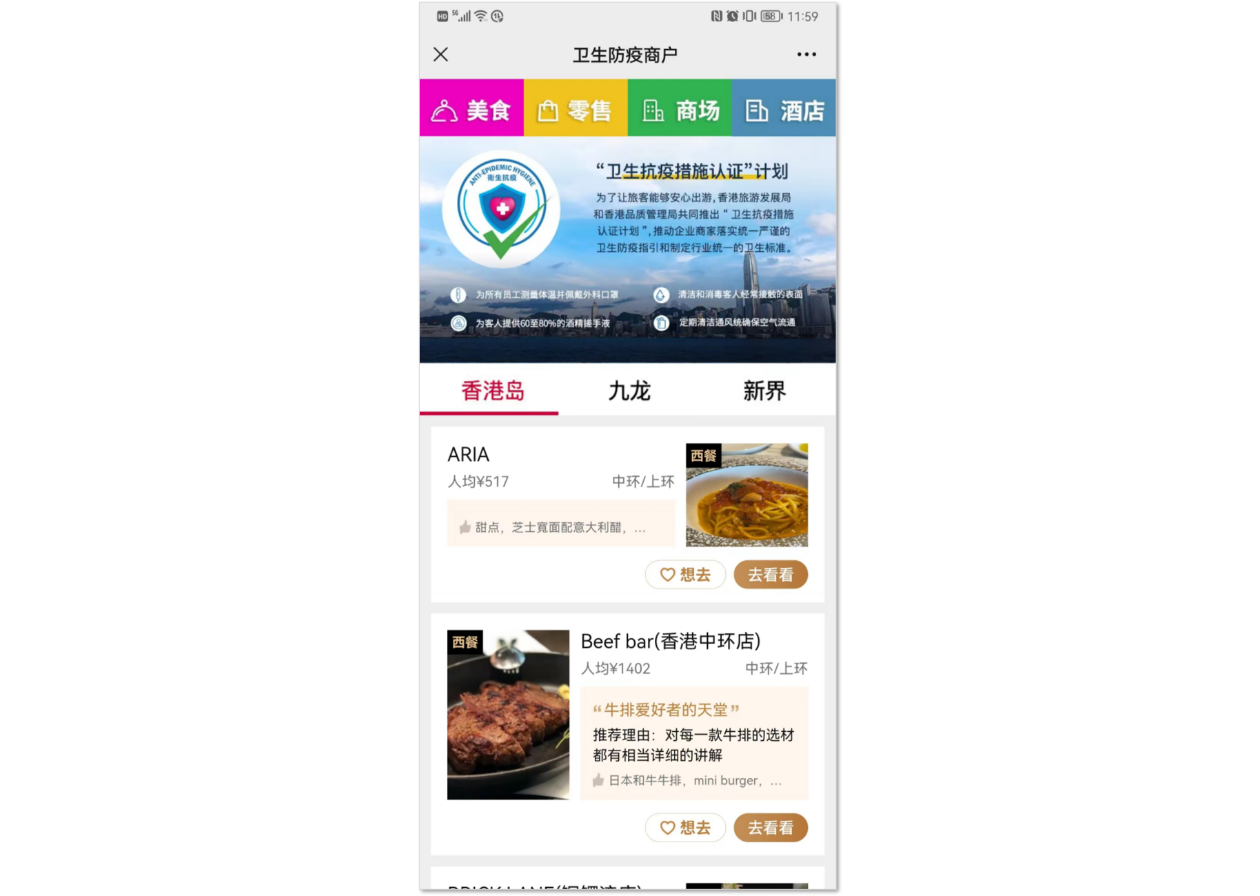Open the 商场 category
The height and width of the screenshot is (896, 1260).
coord(680,109)
